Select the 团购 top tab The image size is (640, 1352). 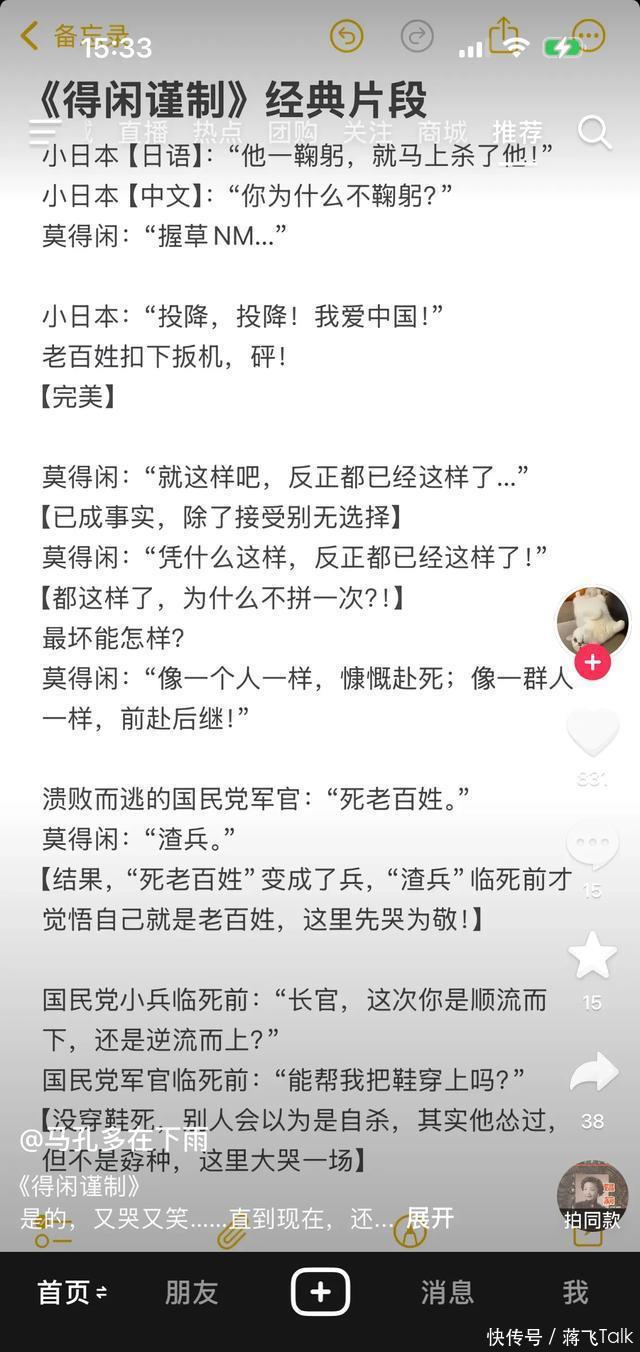pyautogui.click(x=292, y=132)
